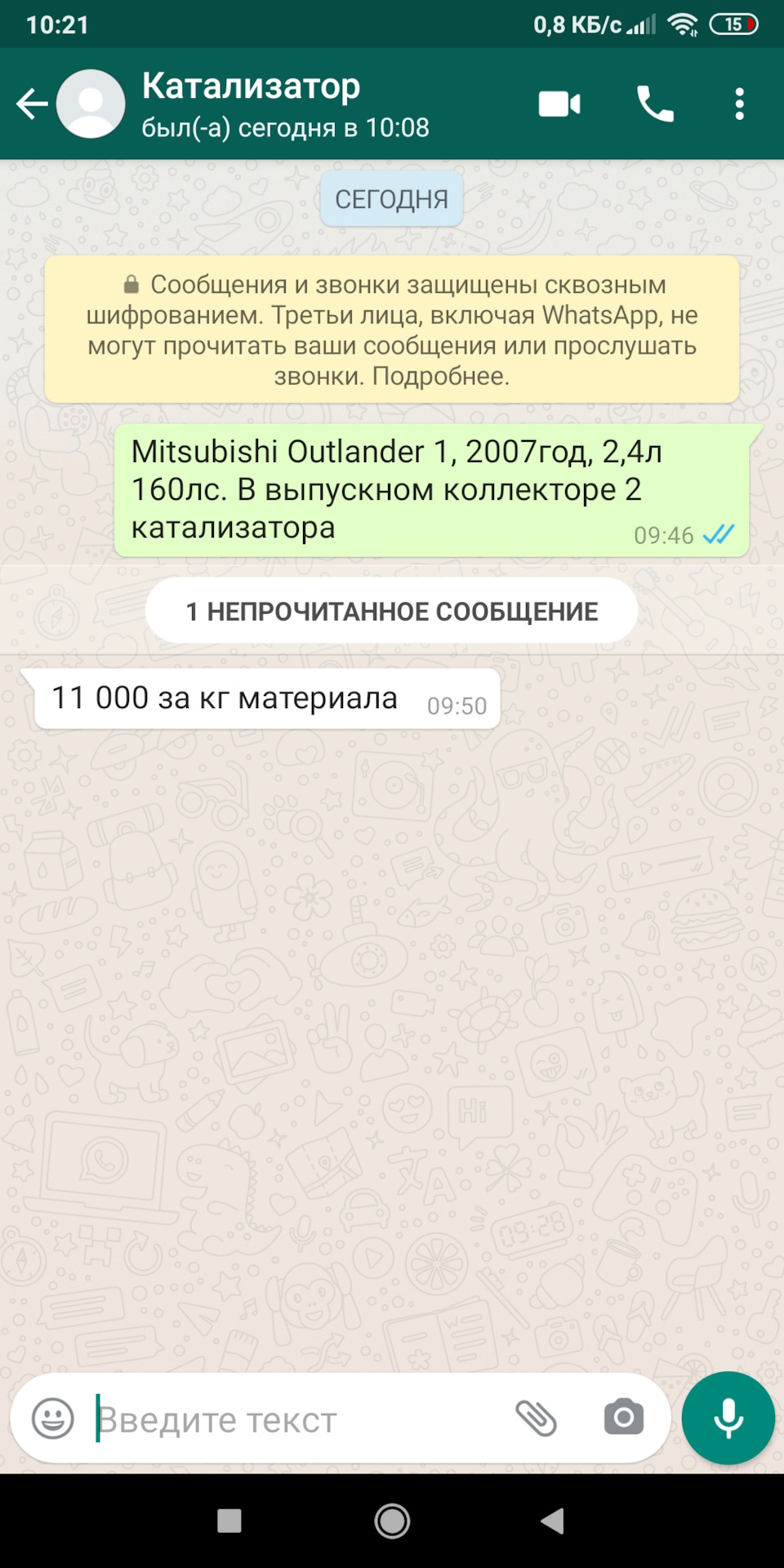Open the camera to send a photo
Screen dimensions: 784x1568
pyautogui.click(x=624, y=1419)
